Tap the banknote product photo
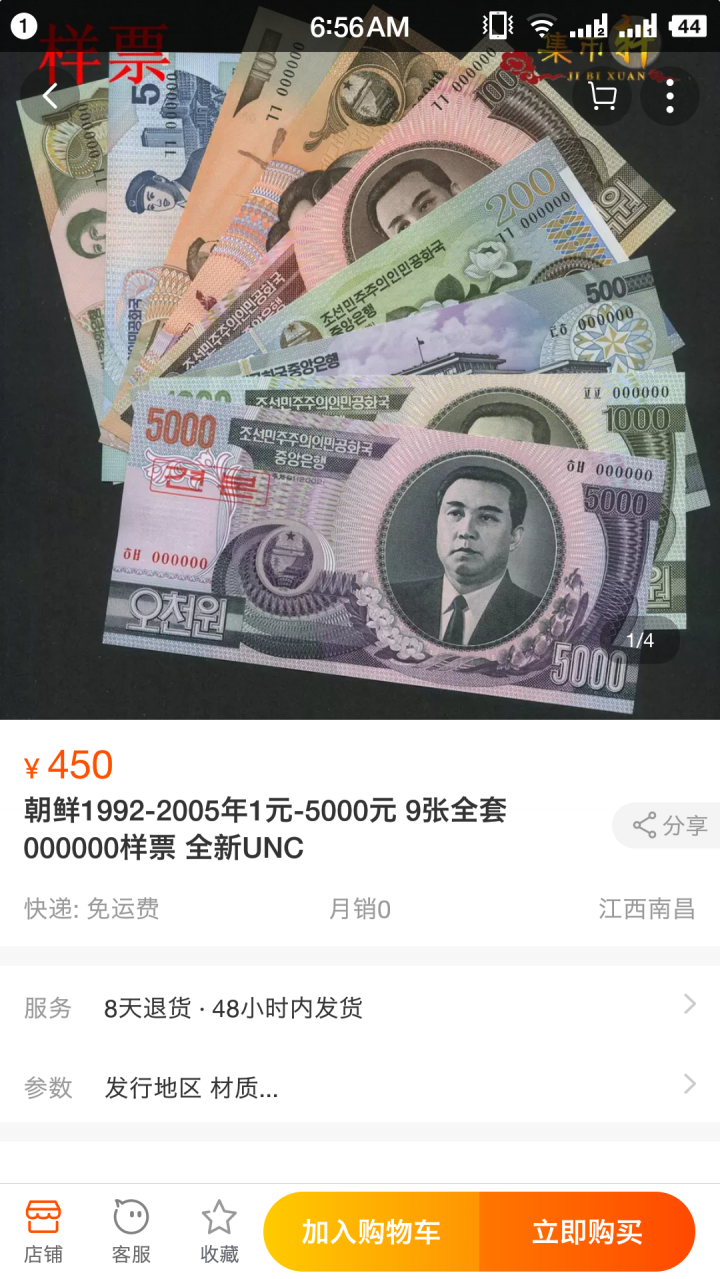The width and height of the screenshot is (720, 1279). pos(360,380)
